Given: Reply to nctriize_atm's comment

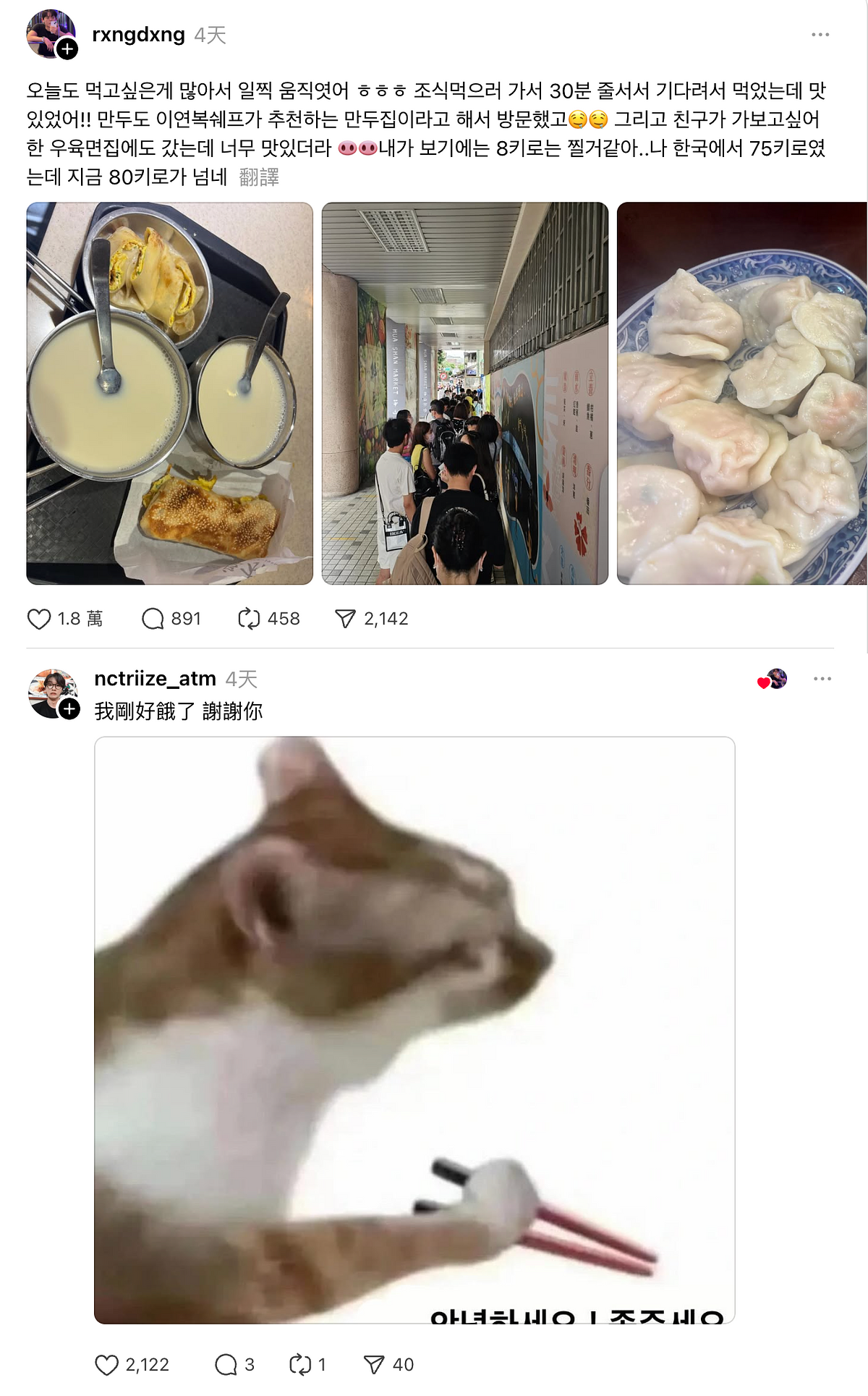Looking at the screenshot, I should pyautogui.click(x=226, y=1365).
